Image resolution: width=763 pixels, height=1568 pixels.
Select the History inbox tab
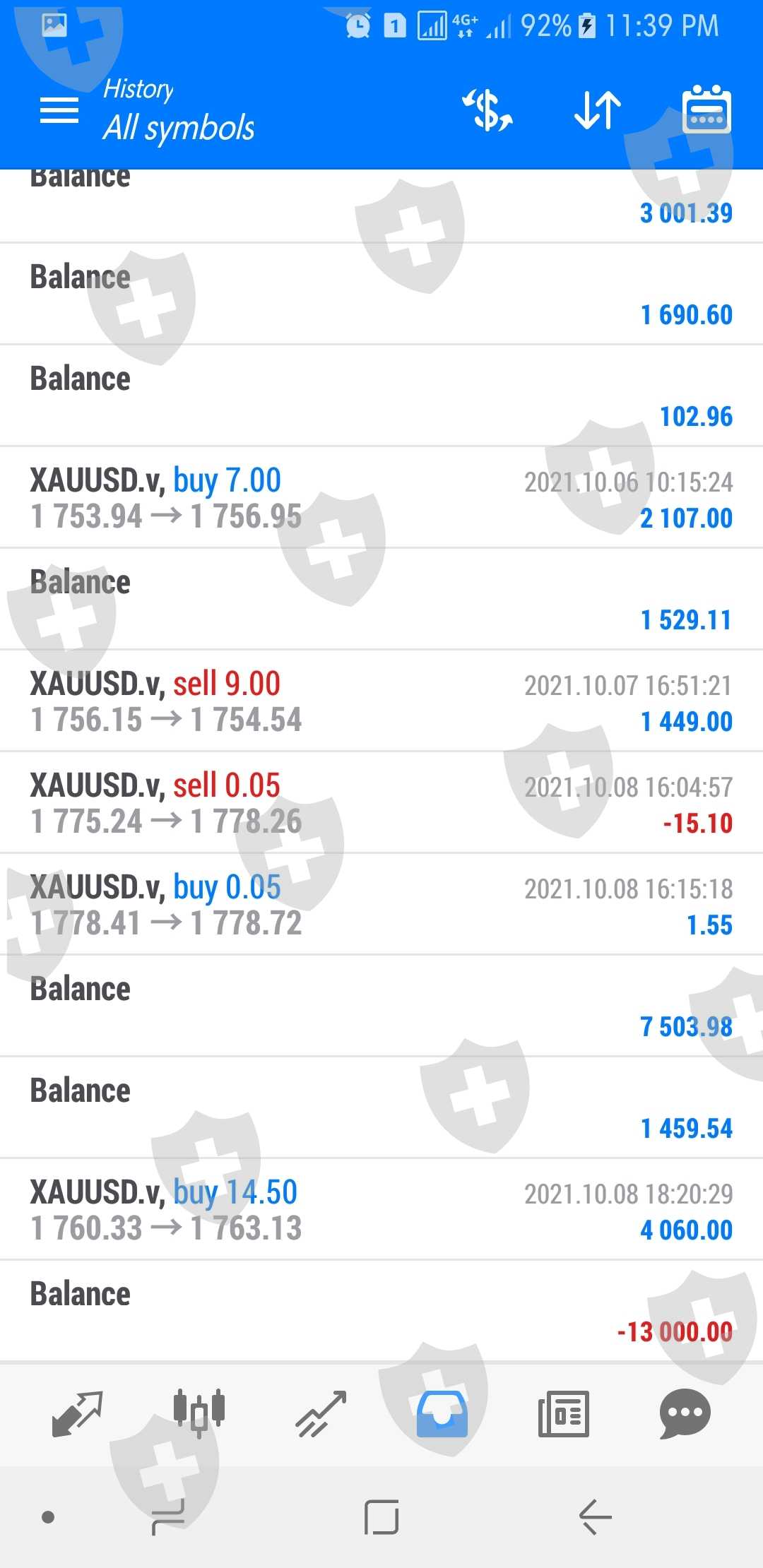(442, 1414)
